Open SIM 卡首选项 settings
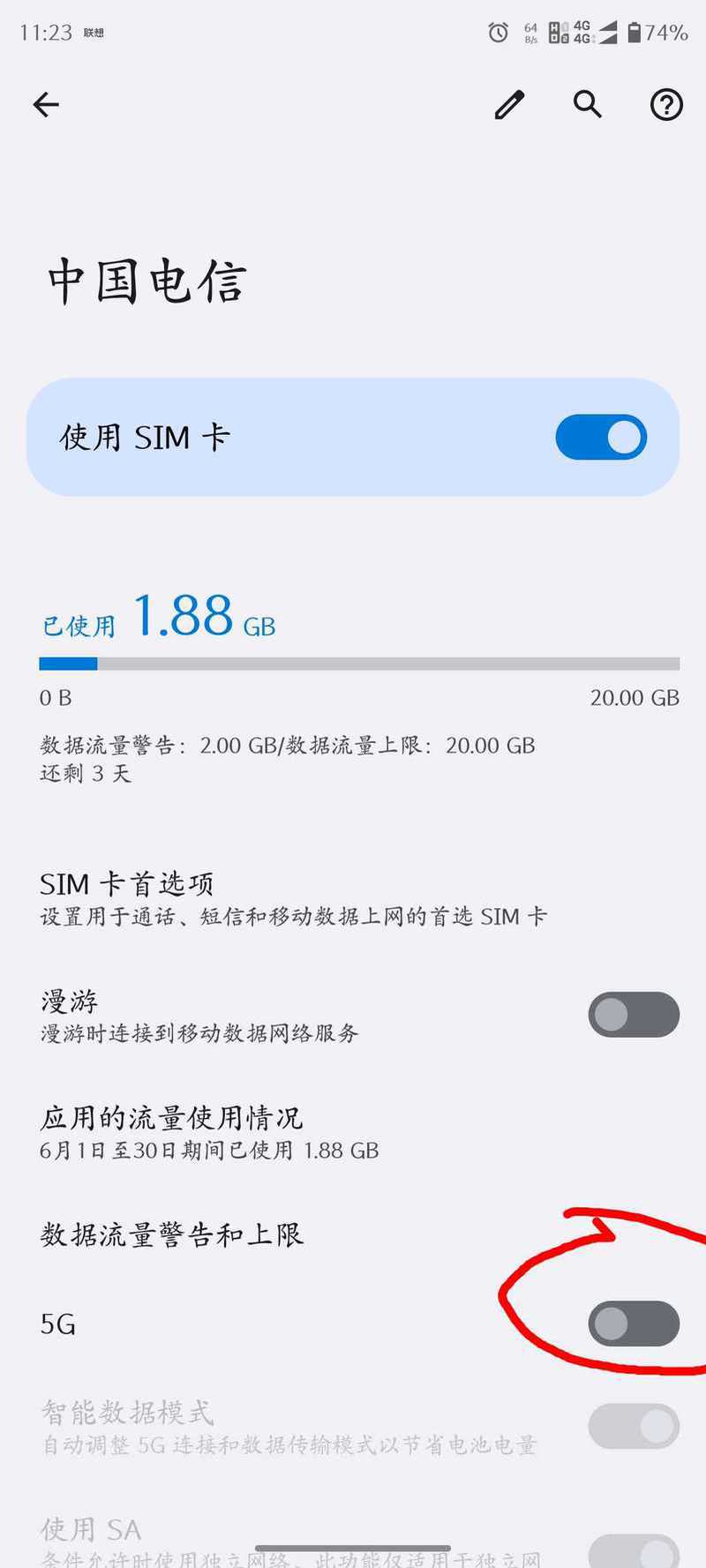The width and height of the screenshot is (706, 1568). click(291, 898)
